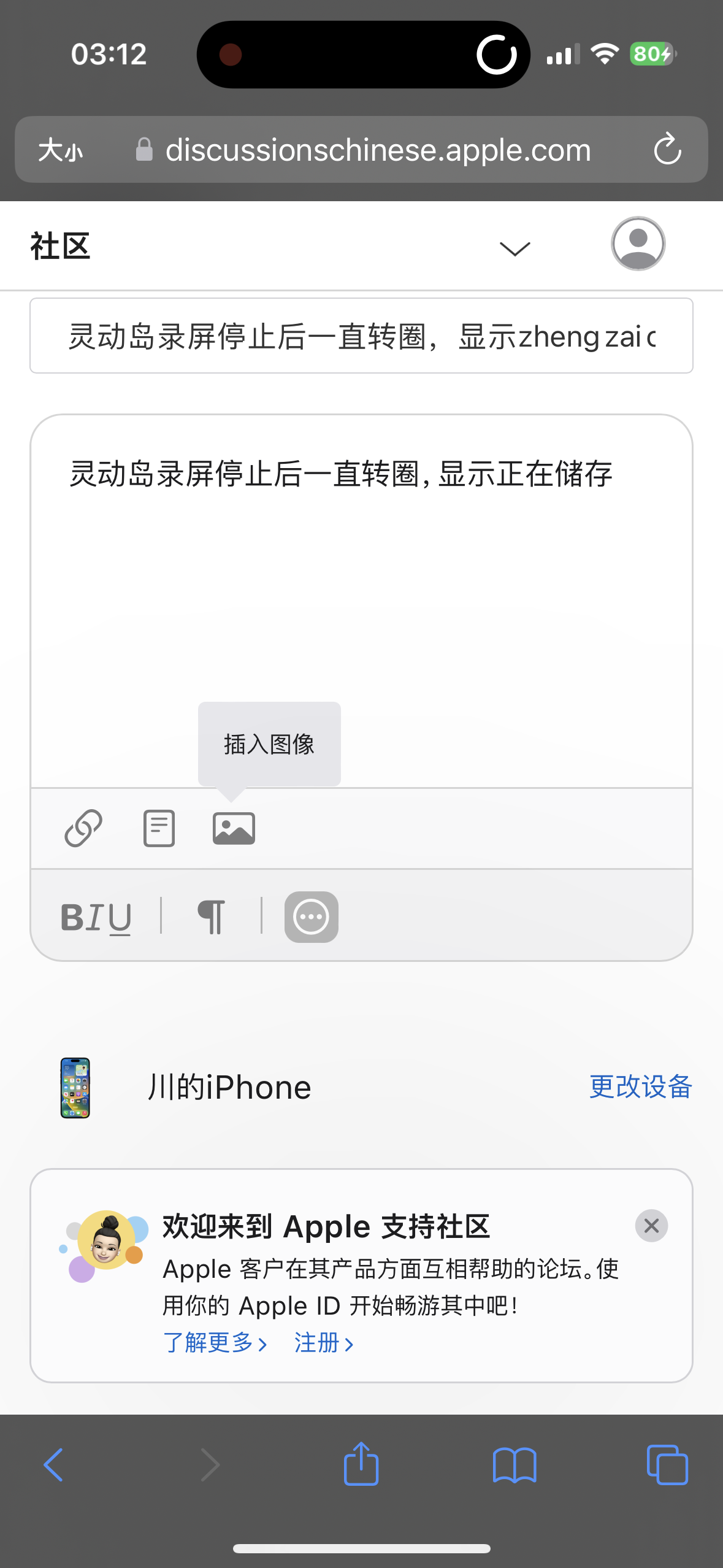Viewport: 723px width, 1568px height.
Task: Open the user account profile icon
Action: (638, 244)
